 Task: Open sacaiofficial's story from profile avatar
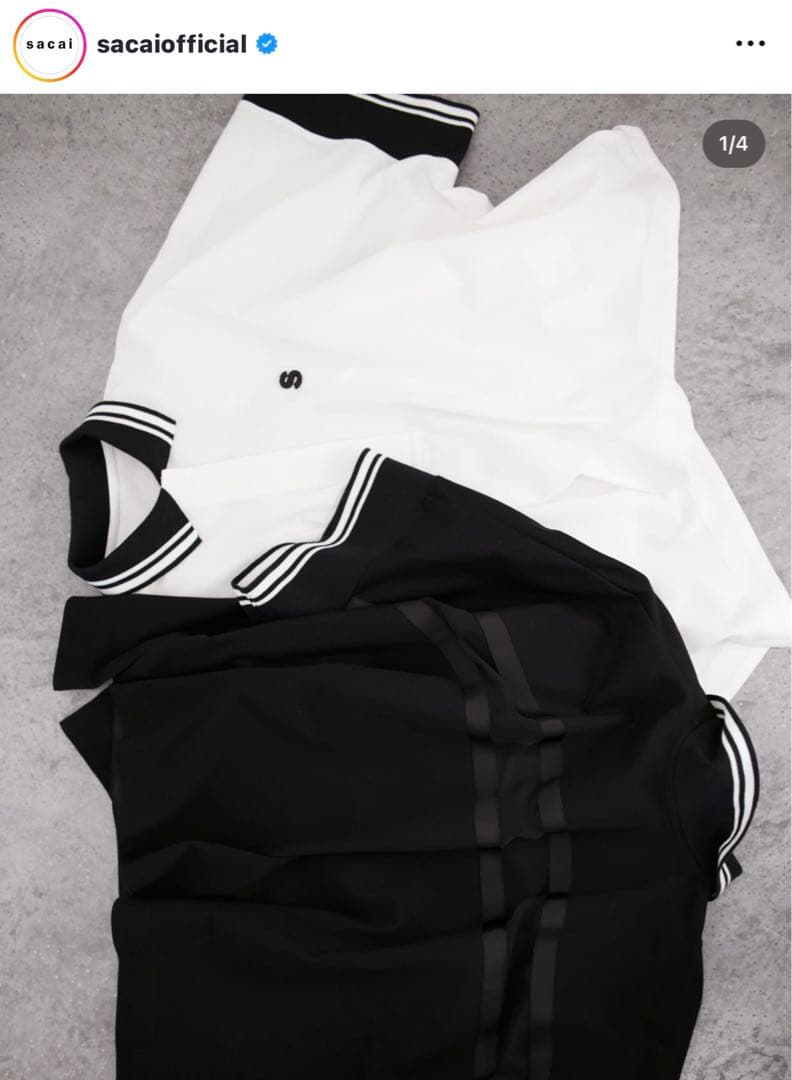click(x=49, y=45)
